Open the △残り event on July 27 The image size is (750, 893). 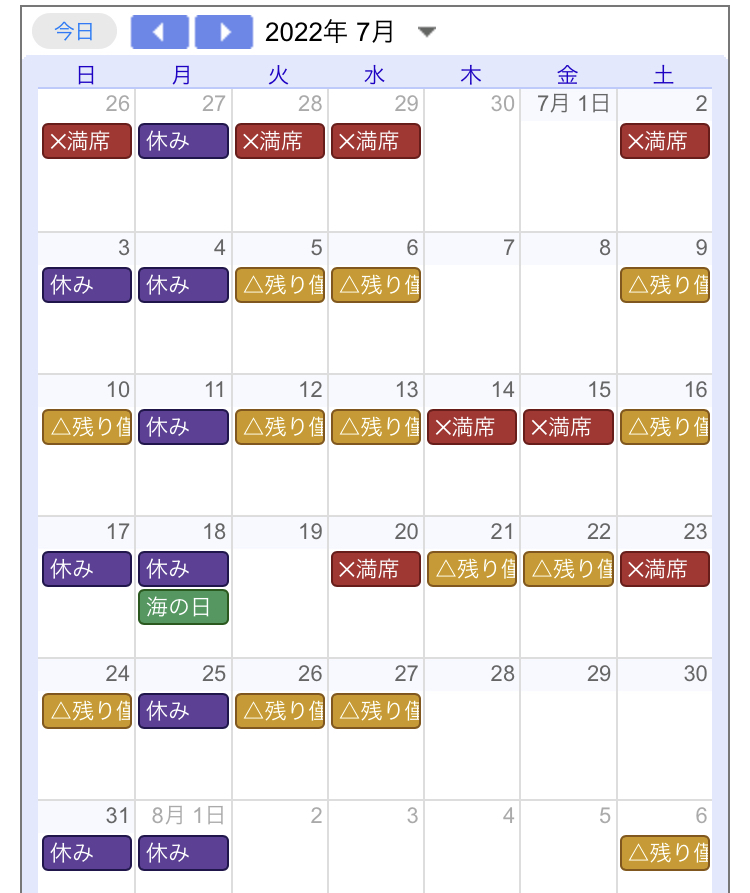[376, 711]
